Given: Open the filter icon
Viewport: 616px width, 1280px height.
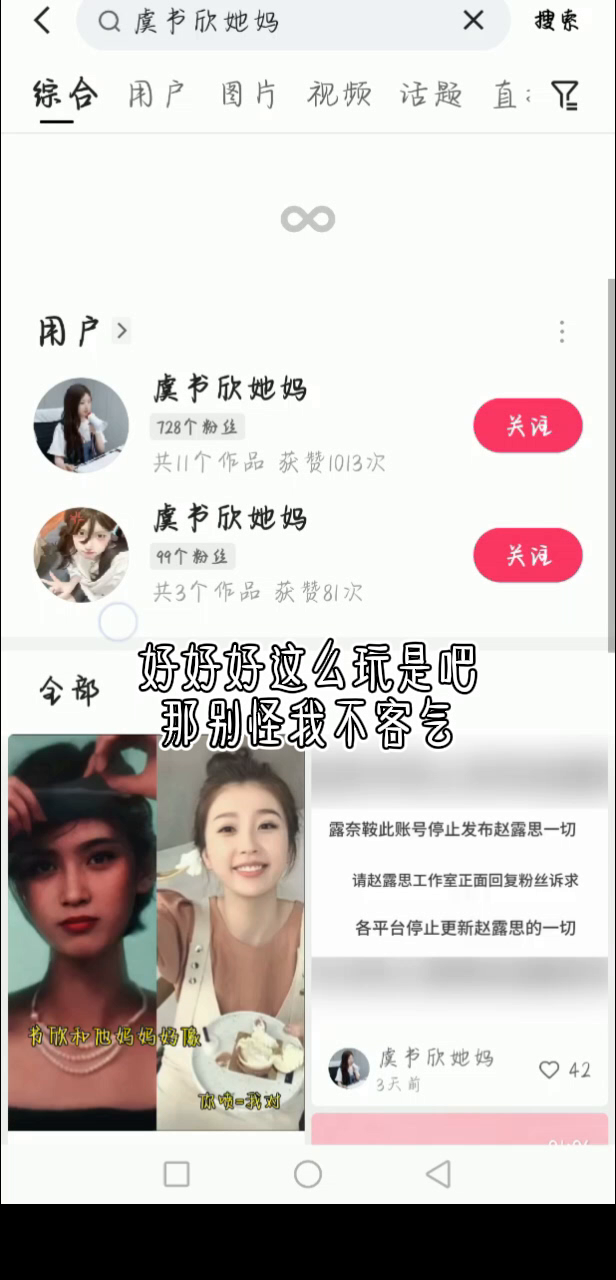Looking at the screenshot, I should 565,95.
